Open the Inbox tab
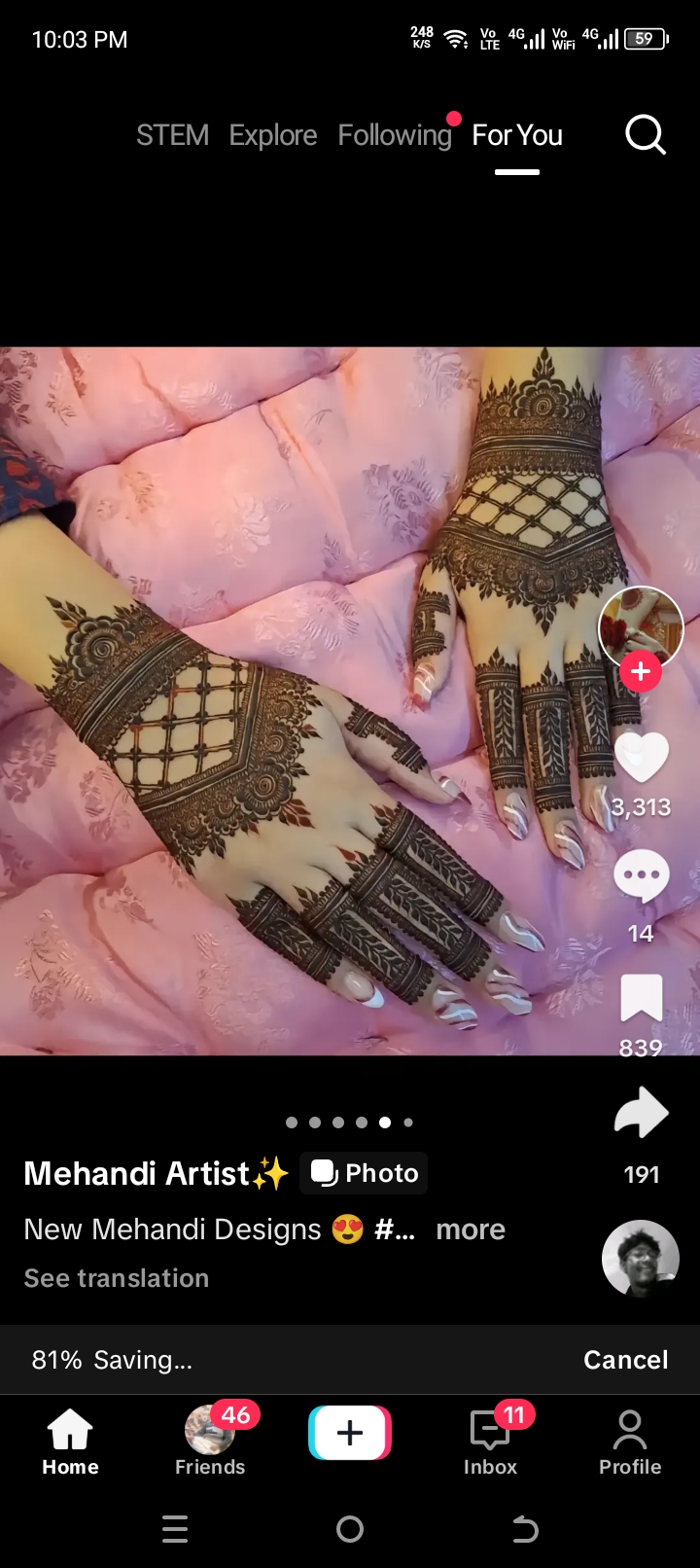The height and width of the screenshot is (1568, 700). [490, 1442]
